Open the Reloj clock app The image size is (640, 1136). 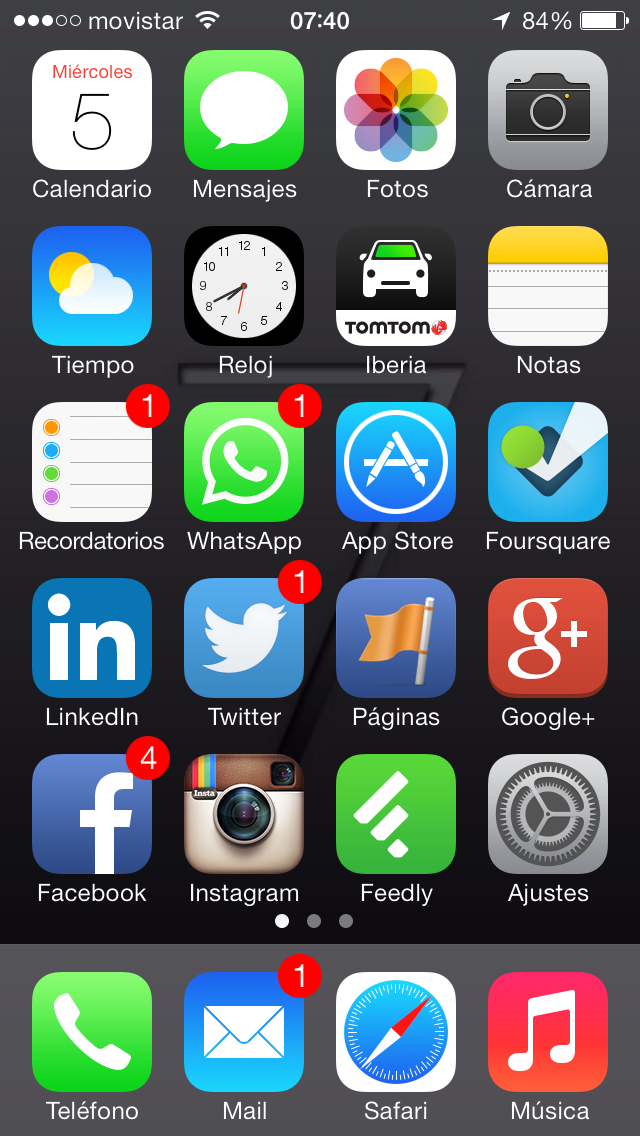pyautogui.click(x=244, y=286)
